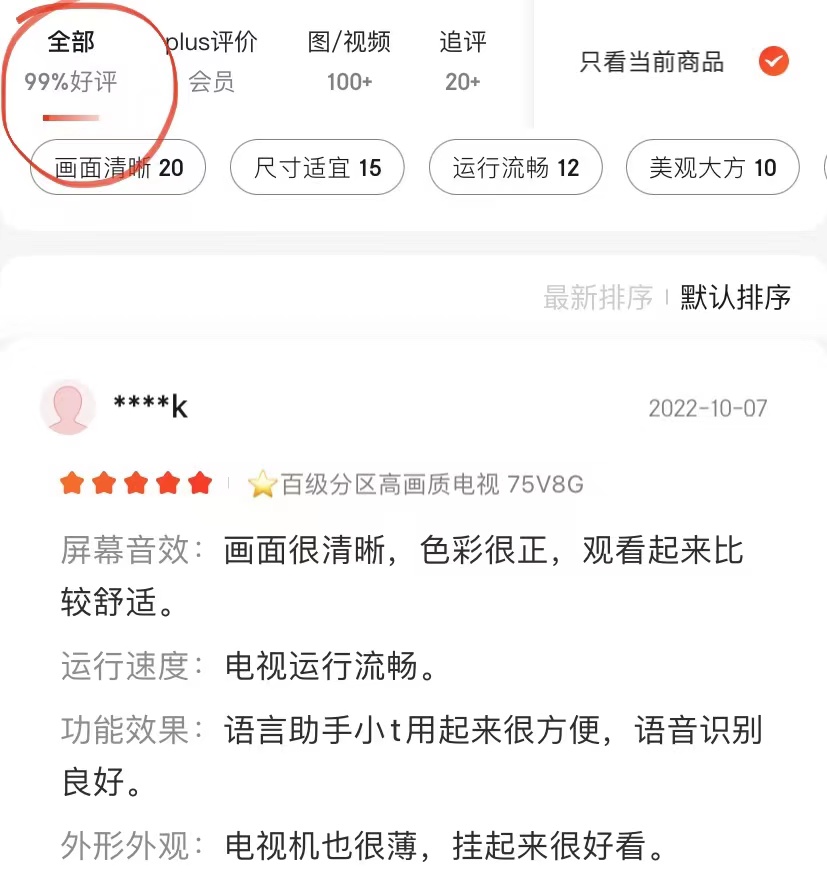This screenshot has height=885, width=827.
Task: Open the 追评 tab
Action: (461, 42)
